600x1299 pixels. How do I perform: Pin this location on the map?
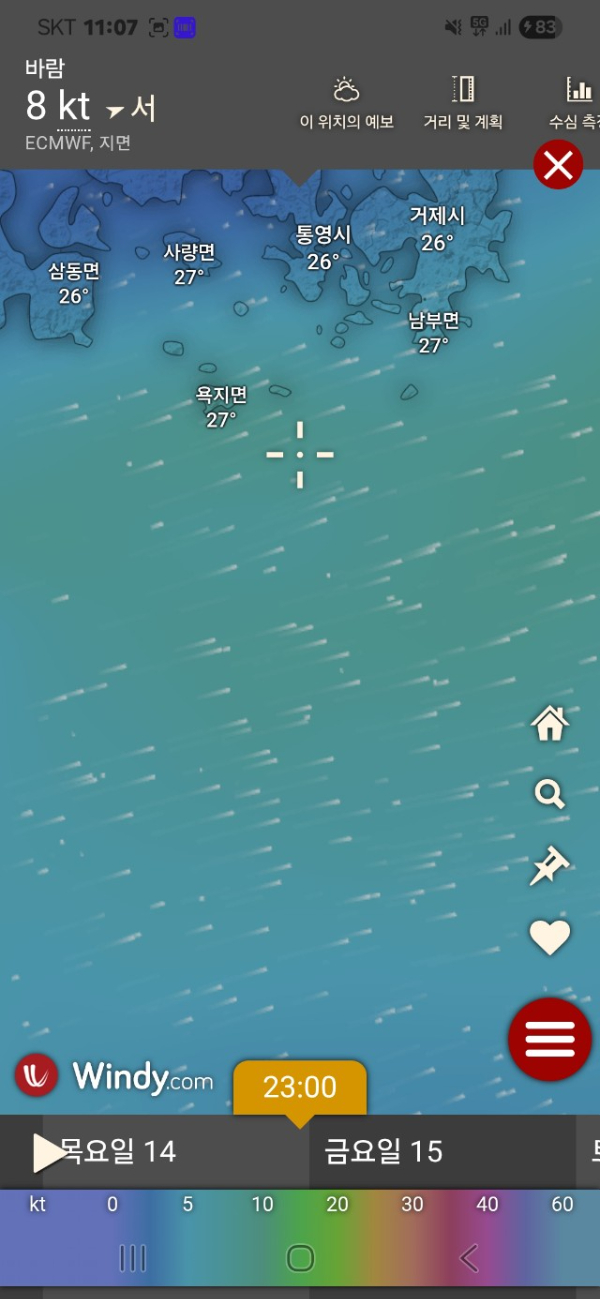549,866
